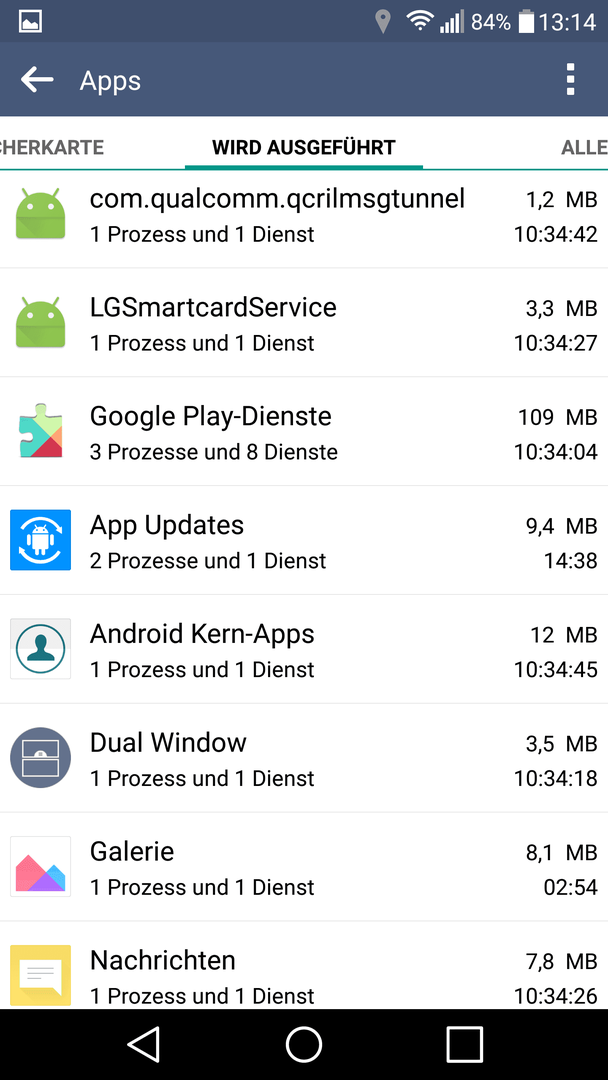
Task: Select the Galerie entry
Action: click(x=304, y=867)
